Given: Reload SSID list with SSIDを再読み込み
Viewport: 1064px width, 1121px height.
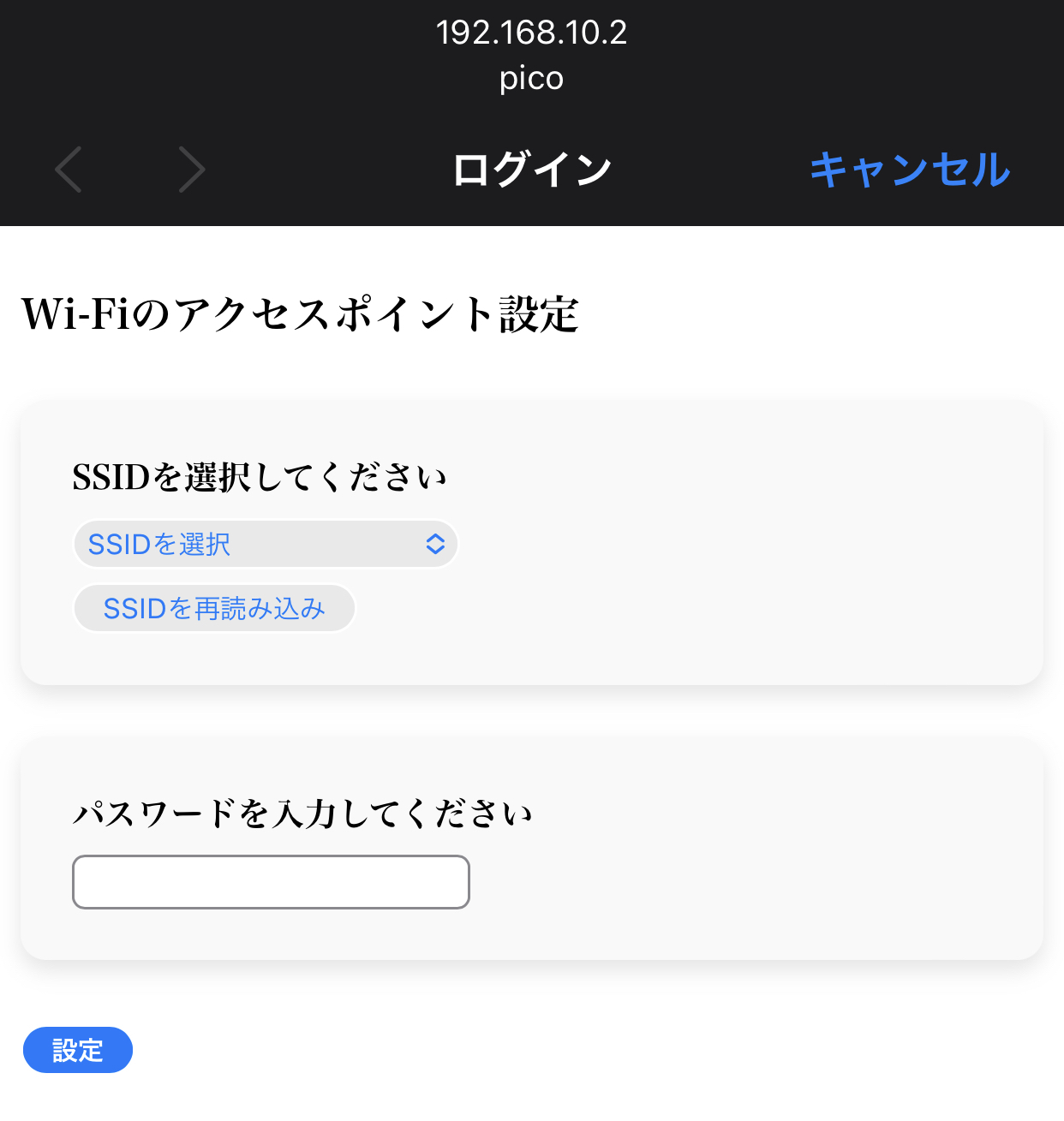Looking at the screenshot, I should (x=214, y=608).
